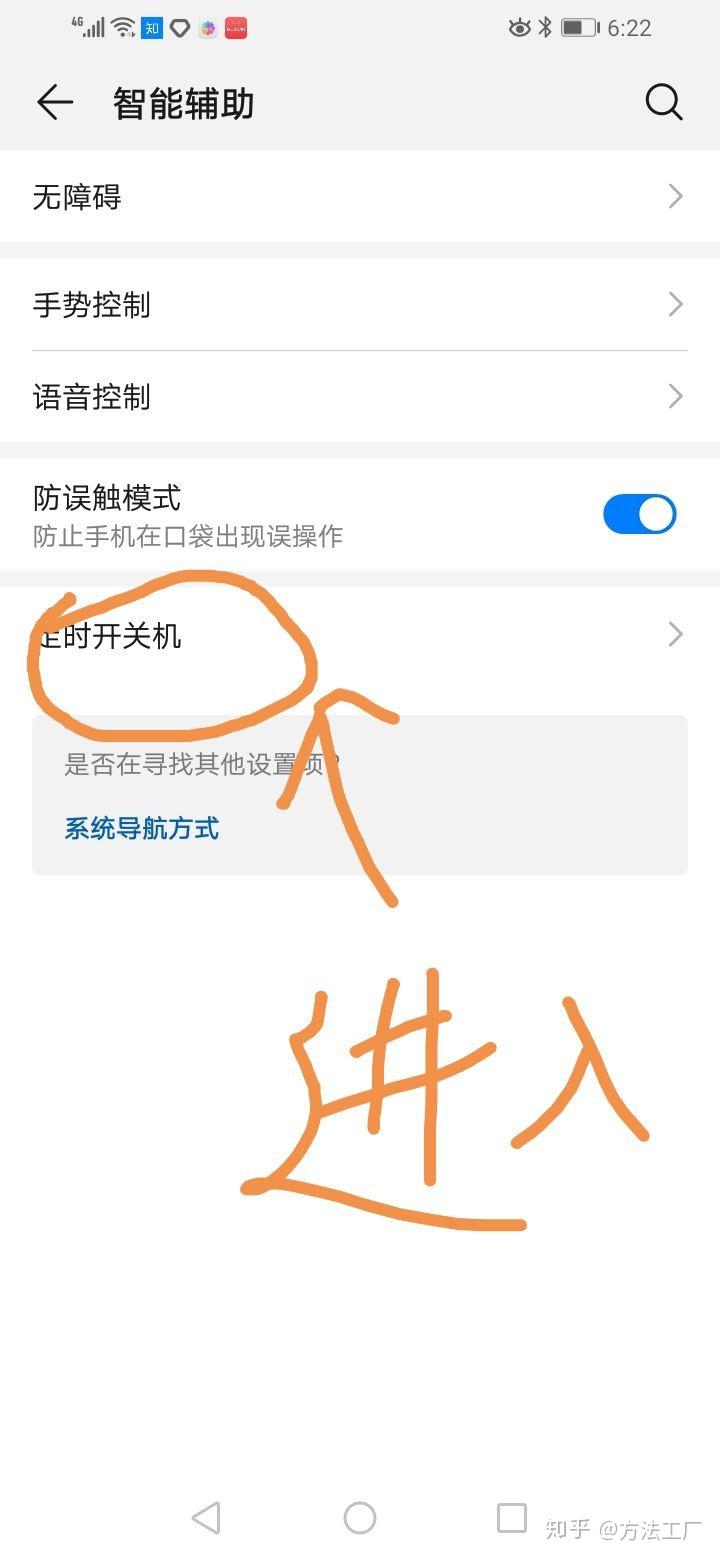The width and height of the screenshot is (720, 1560).
Task: Tap the system home button
Action: tap(360, 1518)
